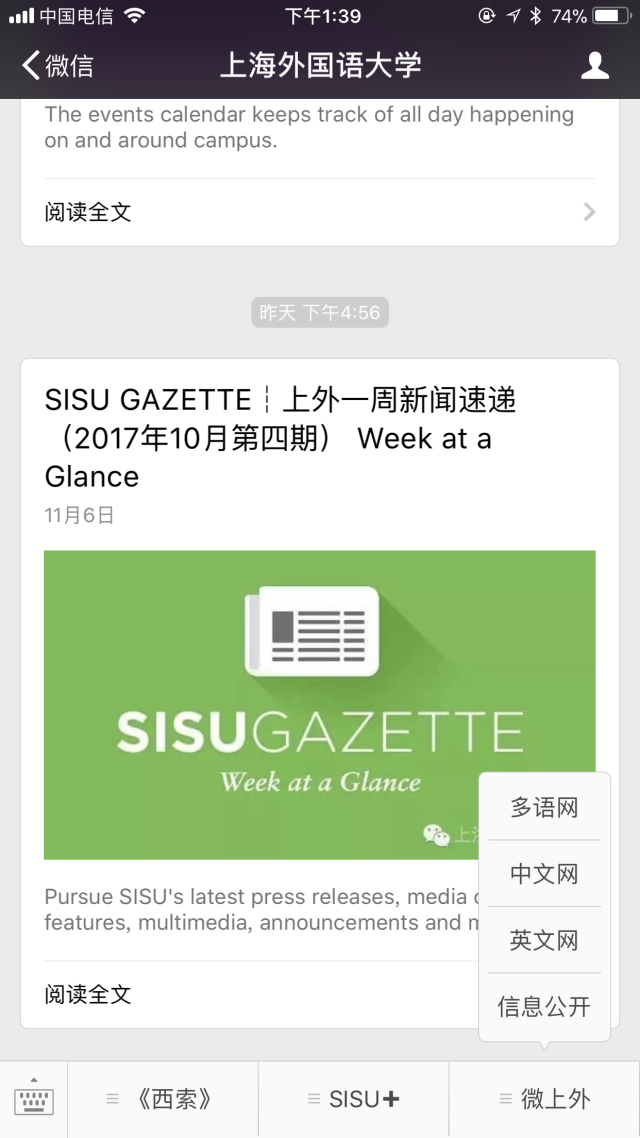Switch to keyboard input mode
The height and width of the screenshot is (1138, 640).
click(34, 1099)
